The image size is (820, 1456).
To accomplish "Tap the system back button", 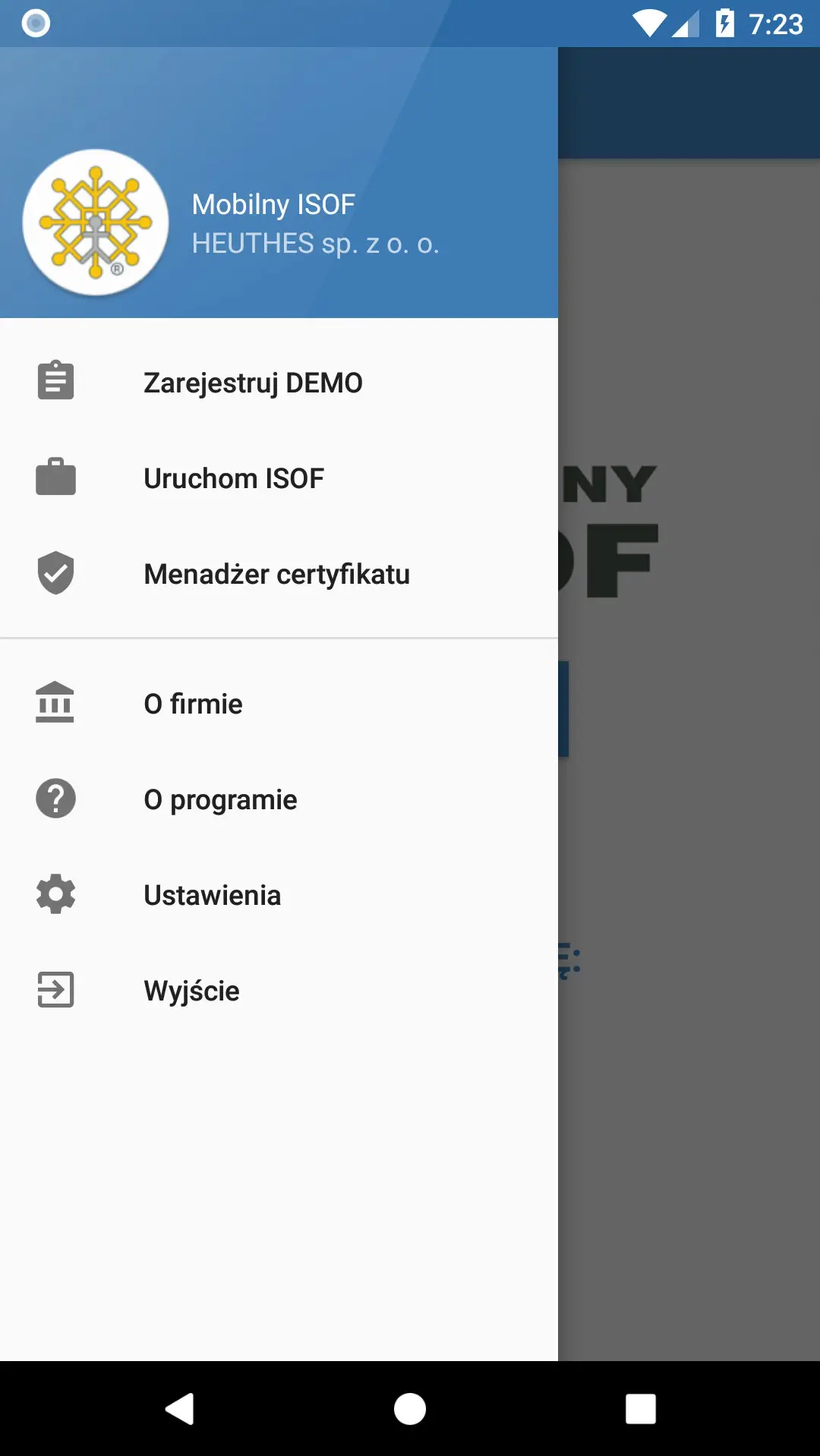I will pos(180,1409).
